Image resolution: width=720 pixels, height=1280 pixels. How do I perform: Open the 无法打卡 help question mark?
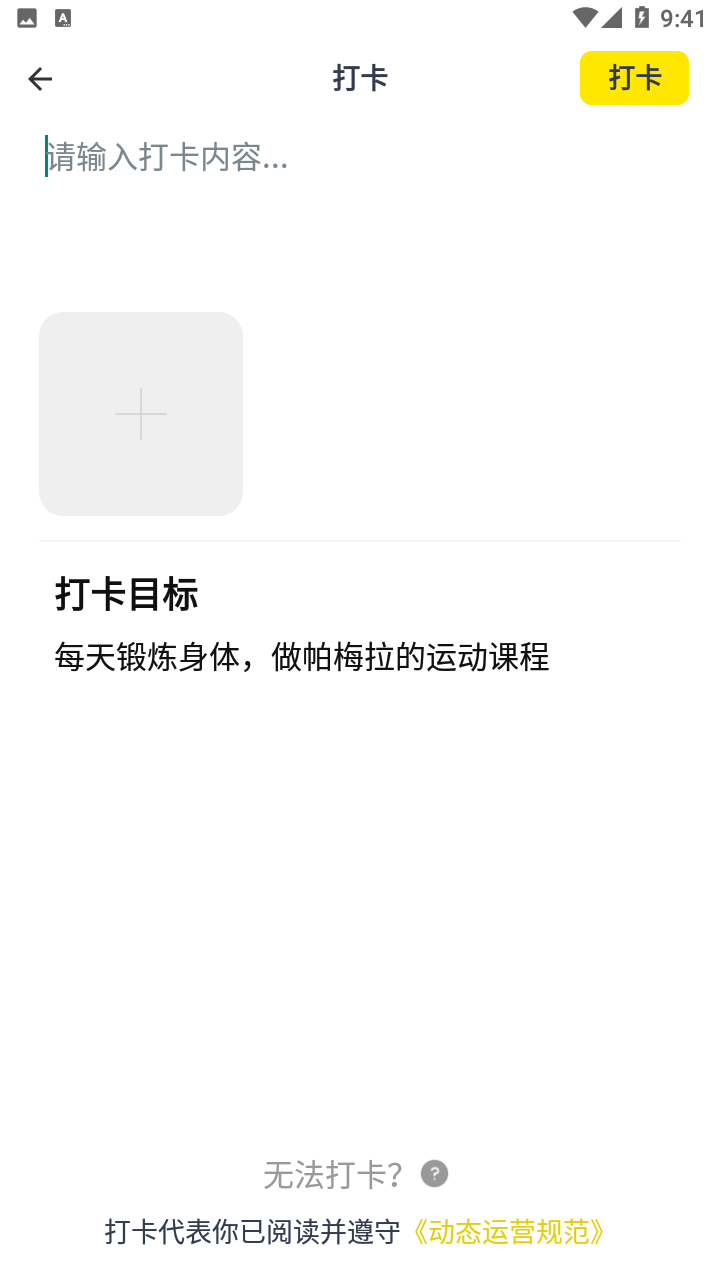click(434, 1173)
